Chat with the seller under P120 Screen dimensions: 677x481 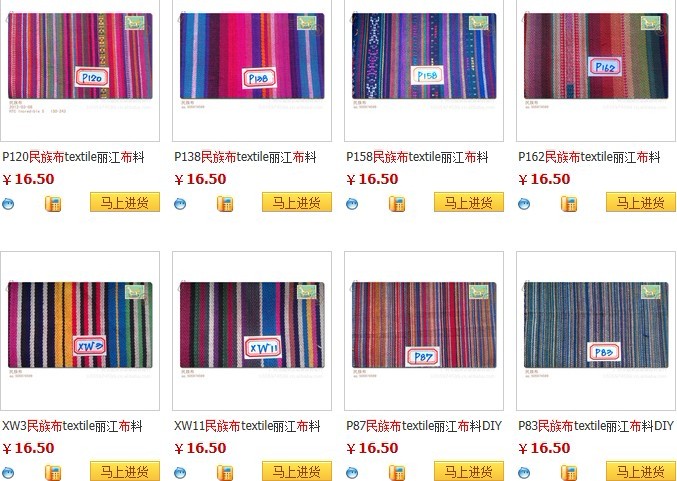9,204
